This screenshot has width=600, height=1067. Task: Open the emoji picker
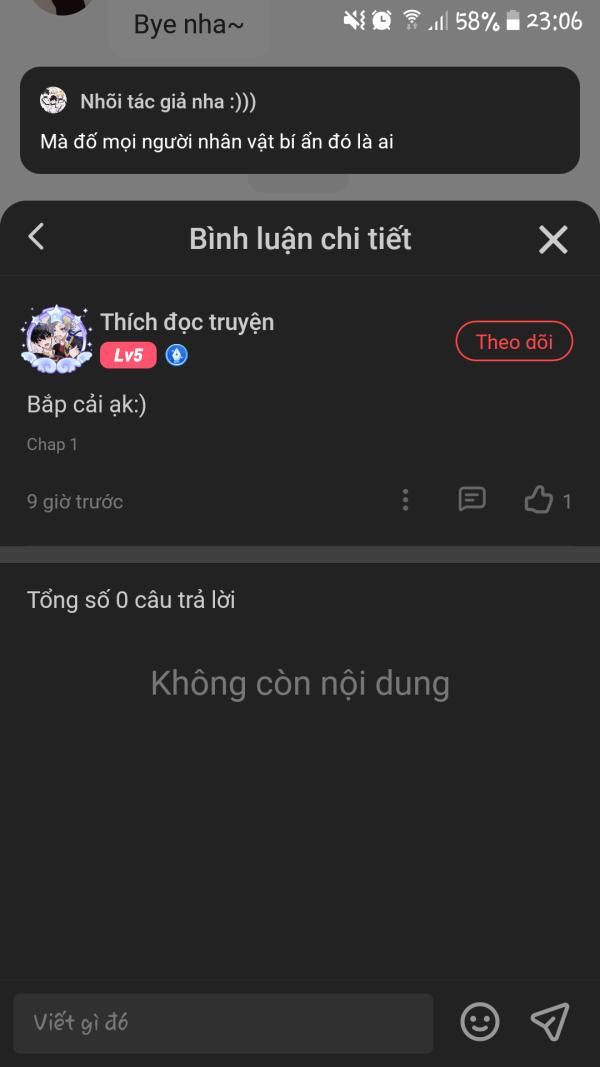point(480,1021)
